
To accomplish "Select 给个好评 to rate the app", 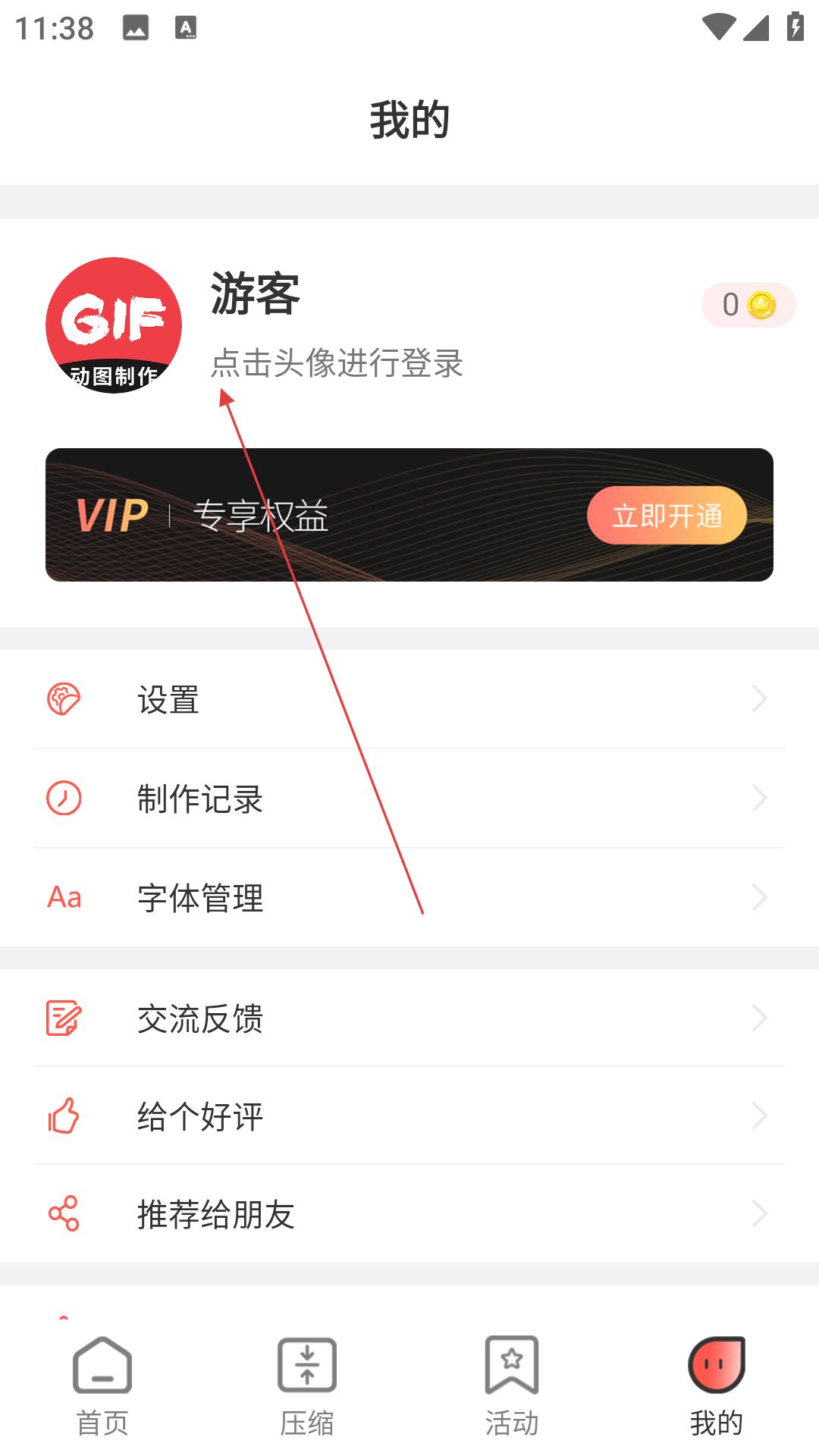I will [x=409, y=1116].
